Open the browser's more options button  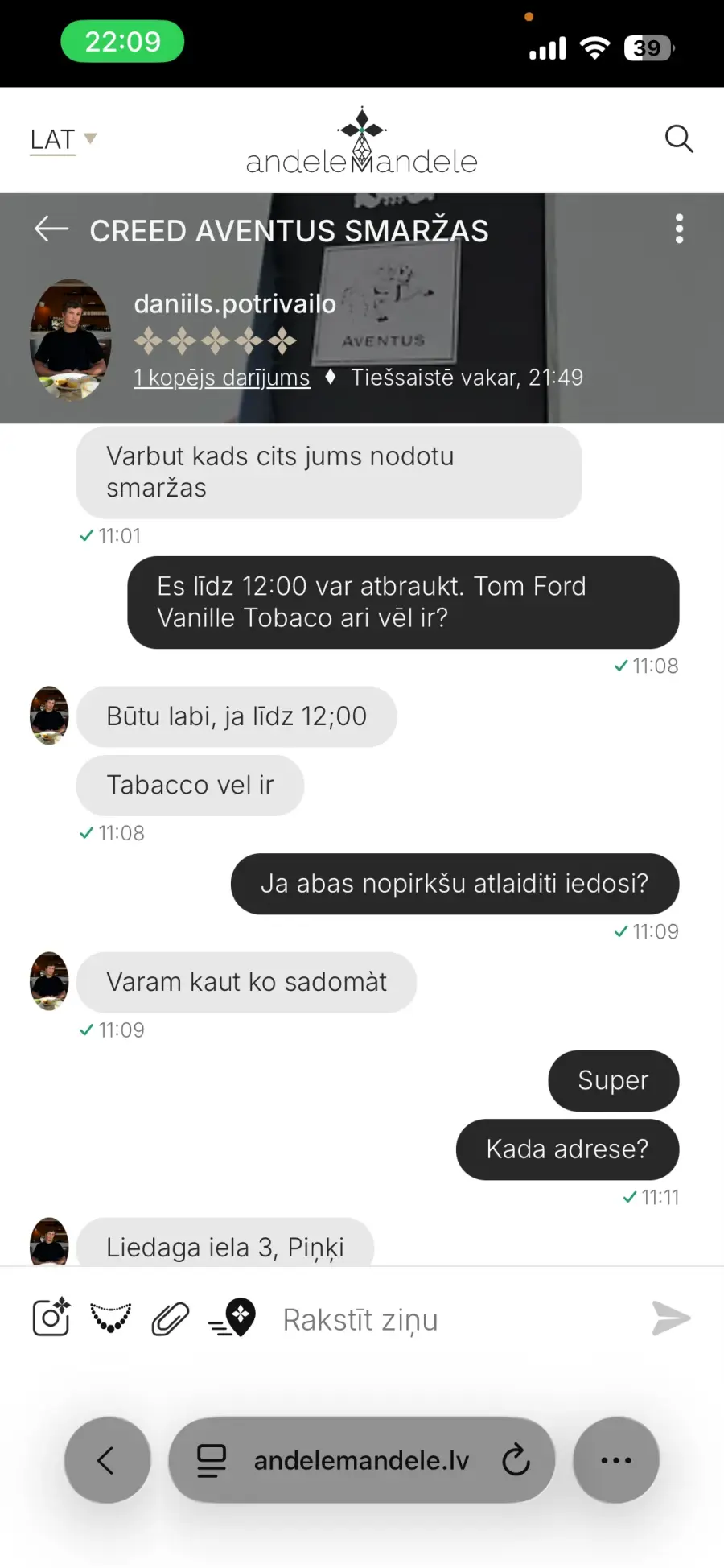[x=616, y=1460]
